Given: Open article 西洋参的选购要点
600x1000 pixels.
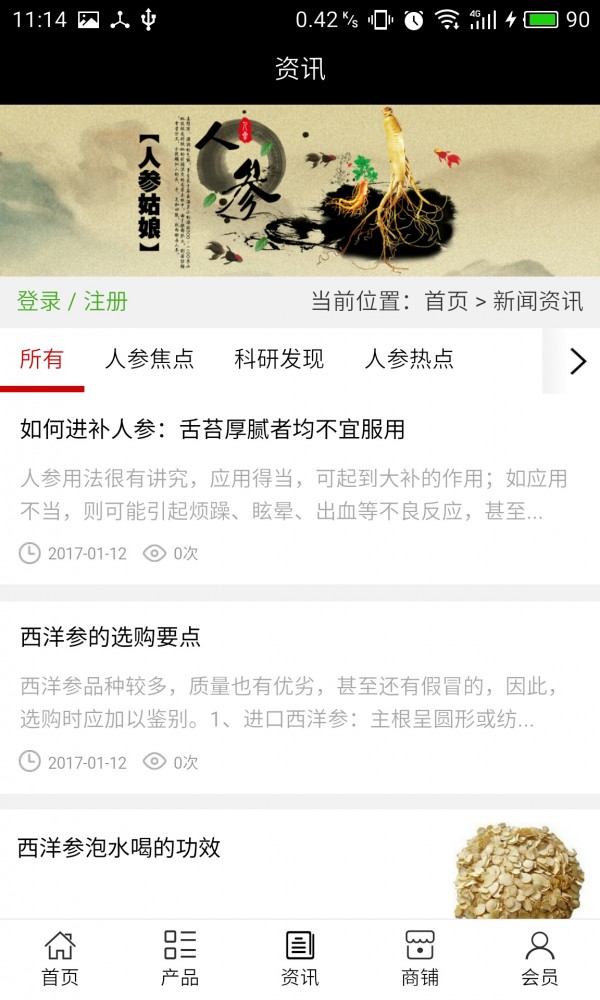Looking at the screenshot, I should click(x=110, y=636).
